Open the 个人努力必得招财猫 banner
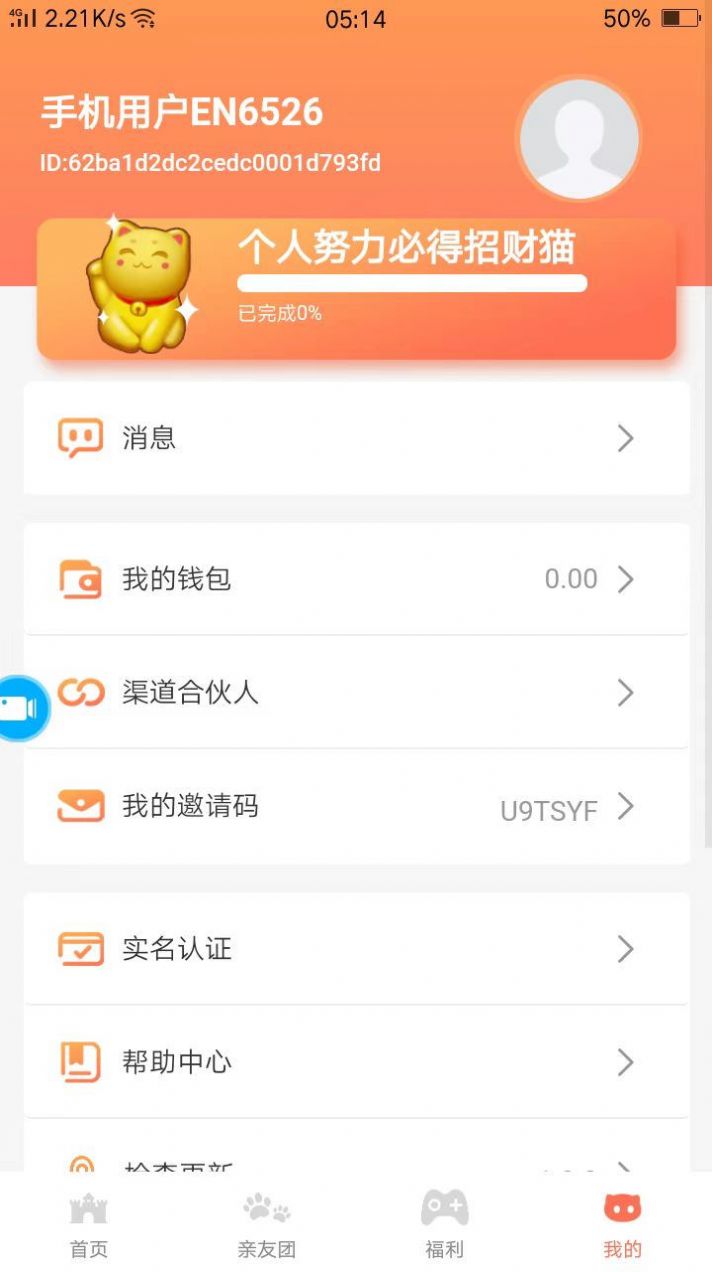The height and width of the screenshot is (1272, 712). [356, 288]
